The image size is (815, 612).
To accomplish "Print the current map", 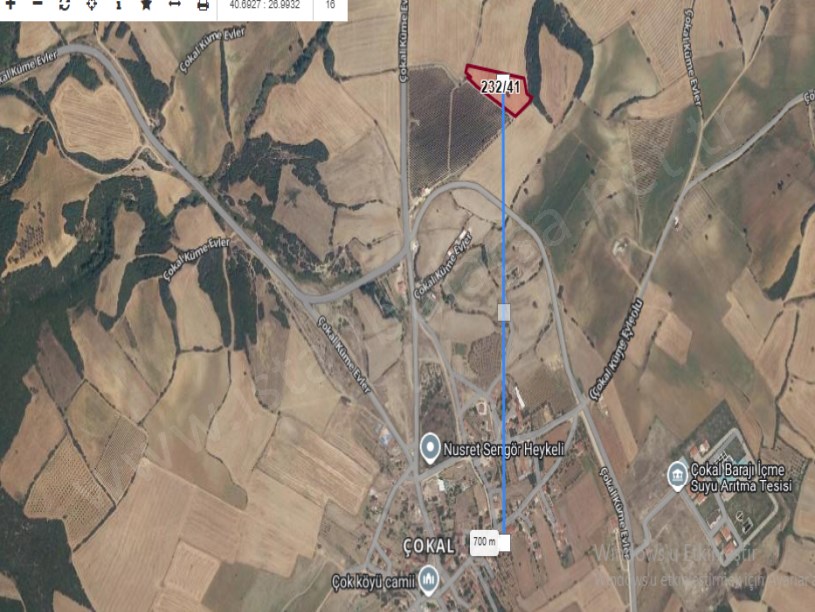I will coord(203,5).
